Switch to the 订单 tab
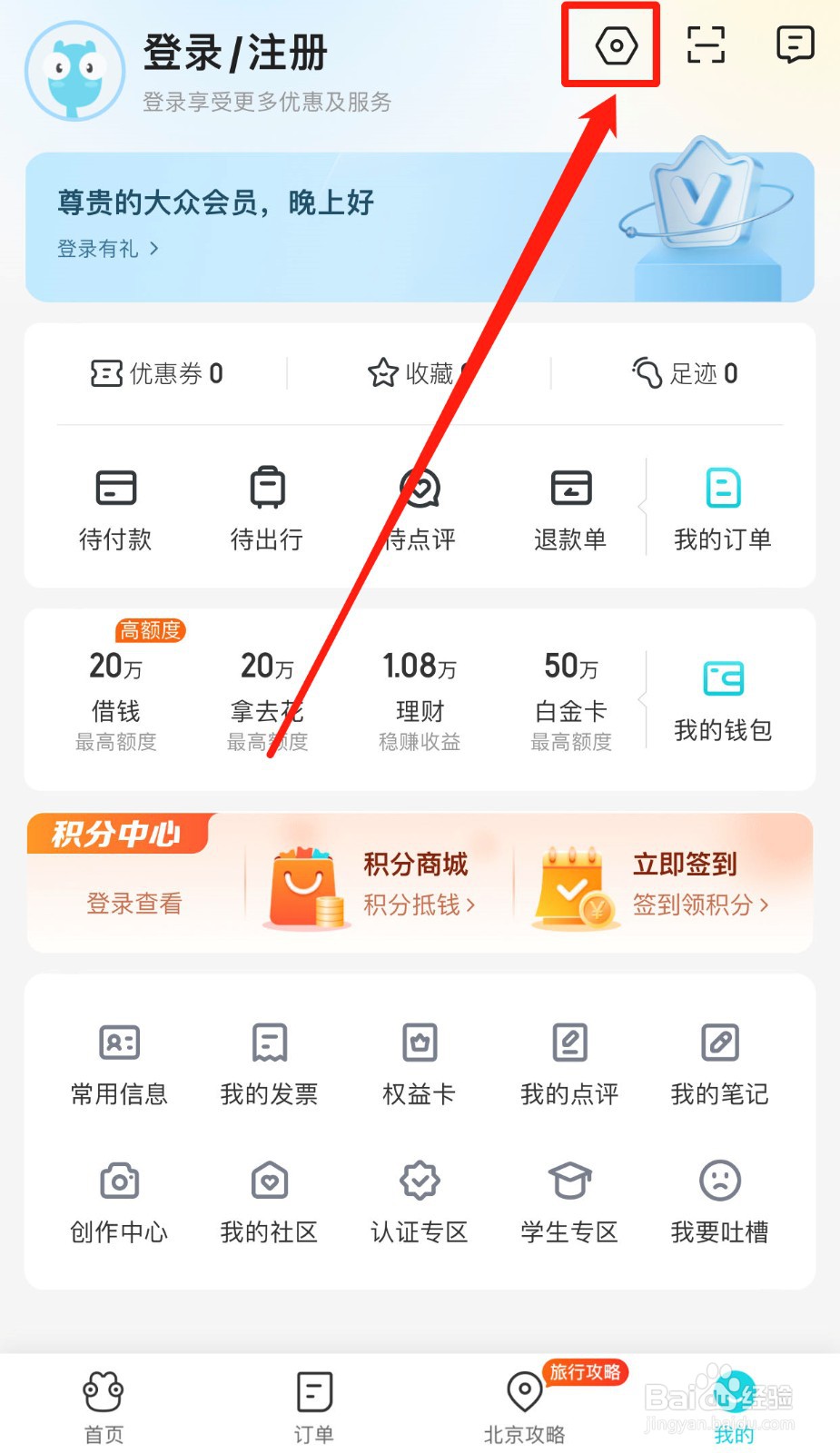This screenshot has height=1453, width=840. (312, 1408)
